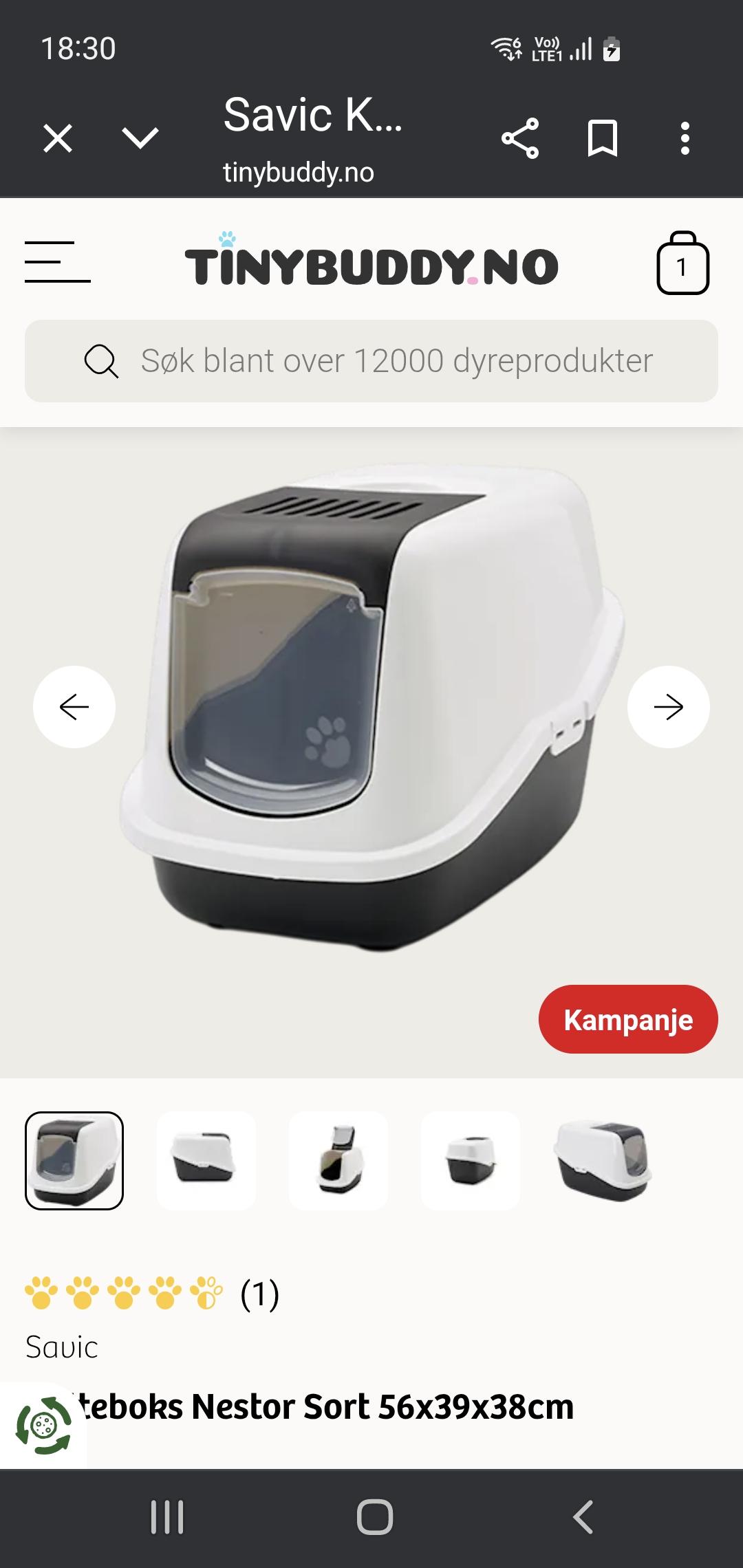The image size is (743, 1568).
Task: Select the second product thumbnail
Action: 206,1161
